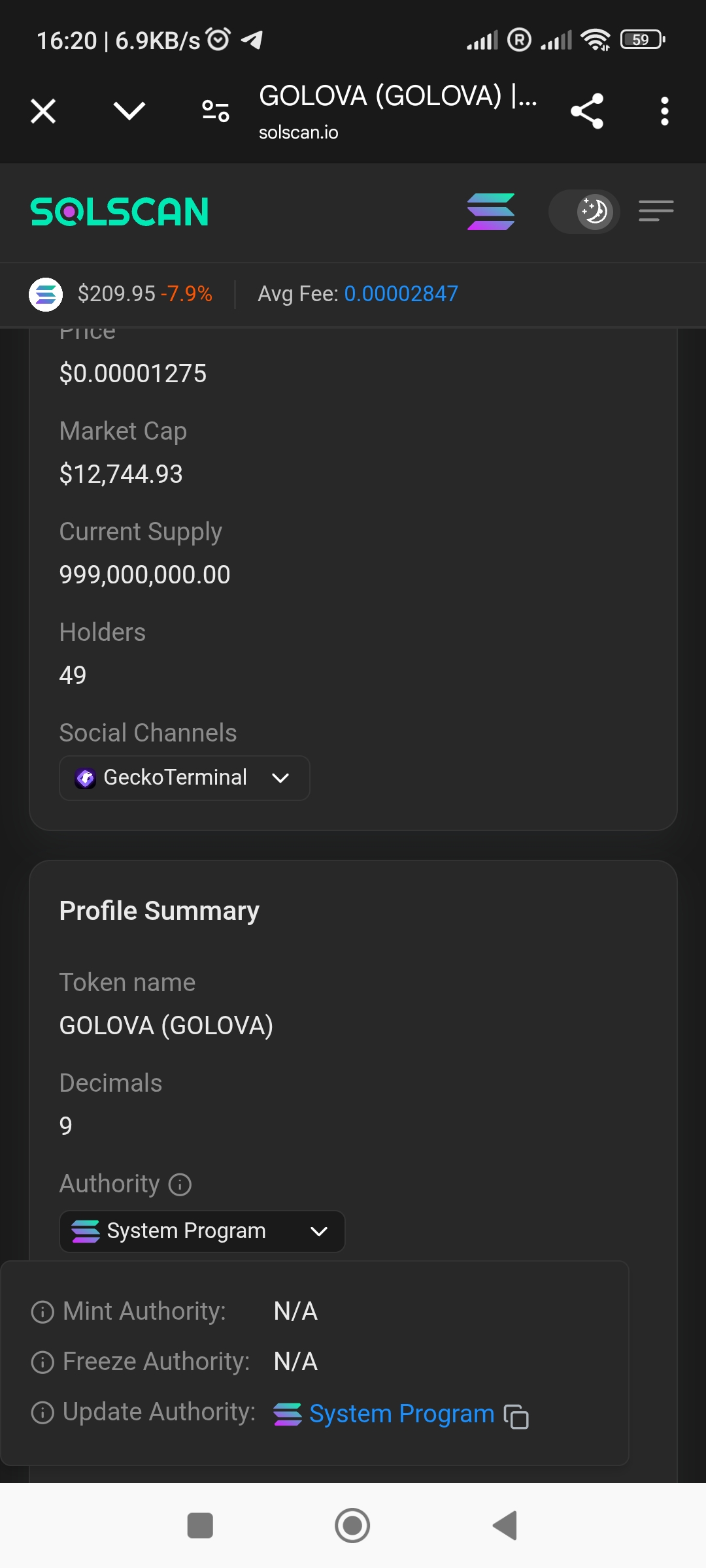The width and height of the screenshot is (706, 1568).
Task: Open the Solana network selector icon
Action: click(x=491, y=212)
